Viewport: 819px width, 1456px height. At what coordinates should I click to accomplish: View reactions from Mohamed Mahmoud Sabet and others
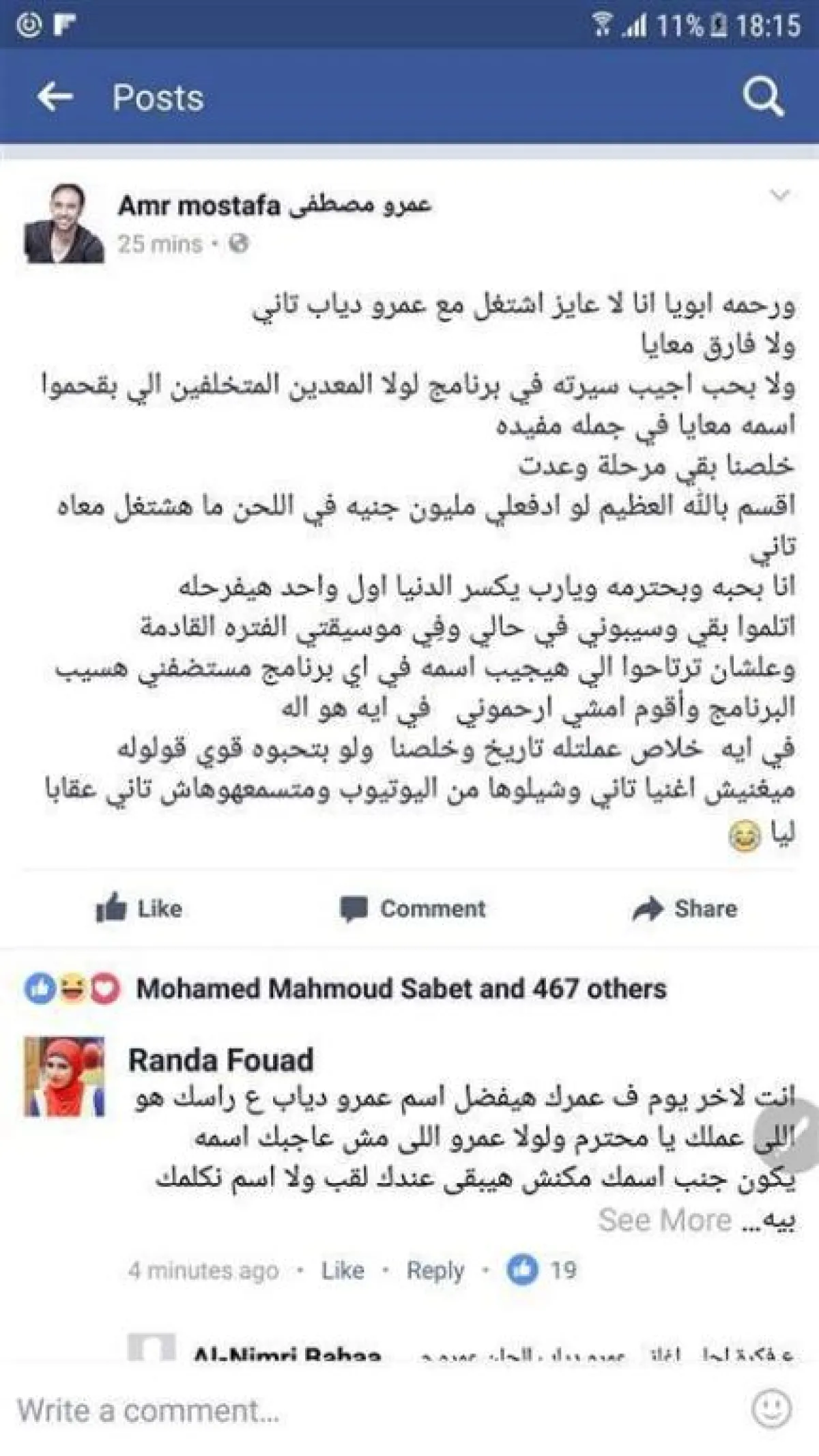point(401,988)
